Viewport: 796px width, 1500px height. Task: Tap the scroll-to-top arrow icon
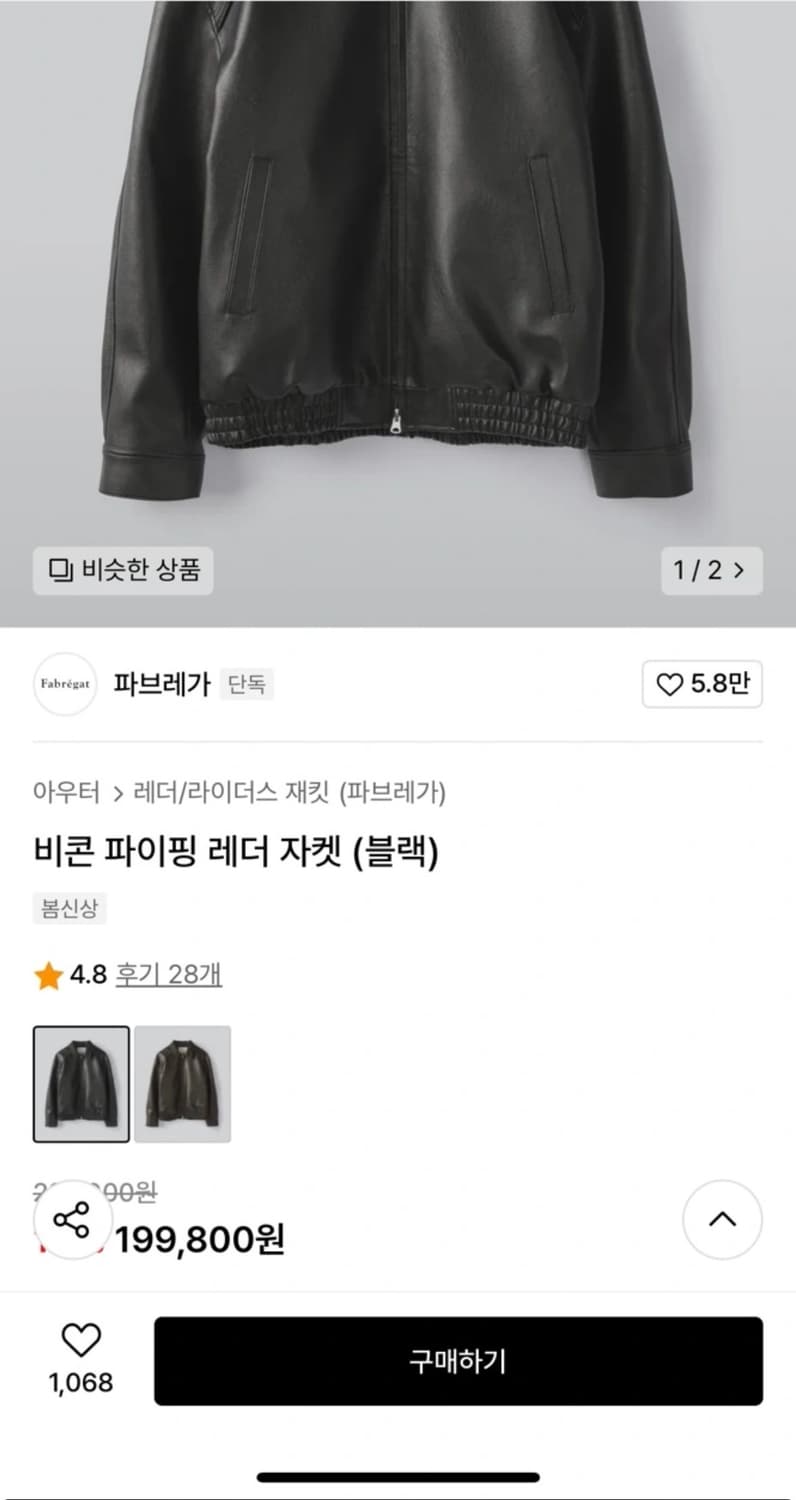[x=722, y=1218]
